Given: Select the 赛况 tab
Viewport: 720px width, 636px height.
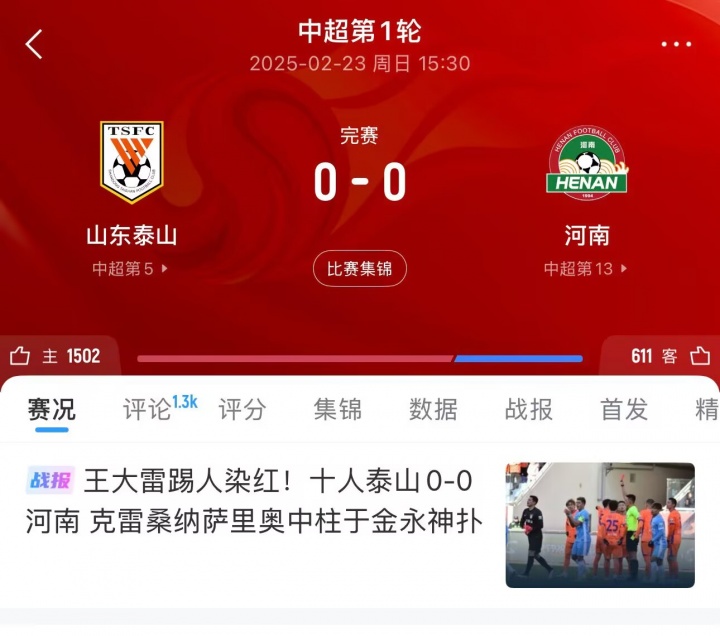Looking at the screenshot, I should (x=51, y=409).
